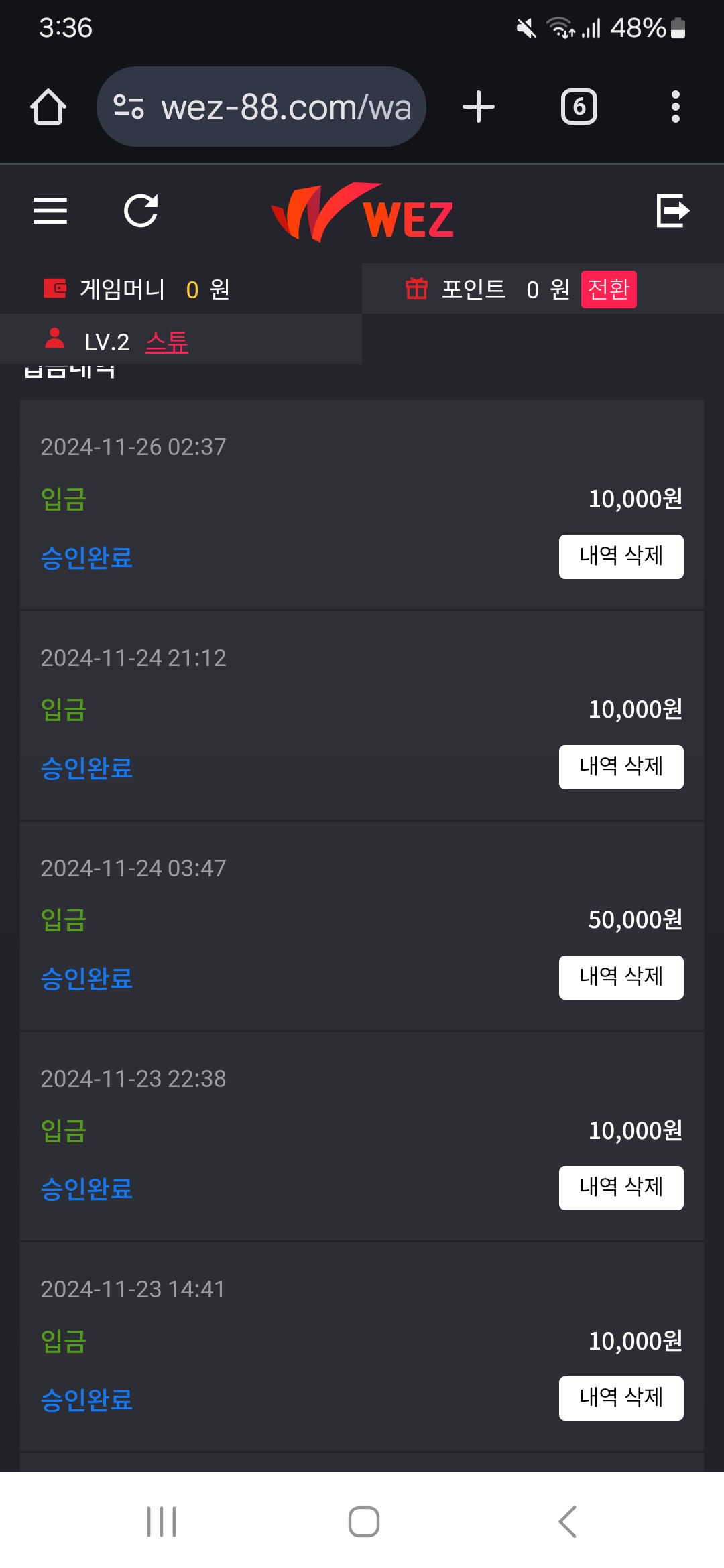Delete the 2024-11-23 22:38 deposit record
This screenshot has width=724, height=1568.
[x=621, y=1187]
